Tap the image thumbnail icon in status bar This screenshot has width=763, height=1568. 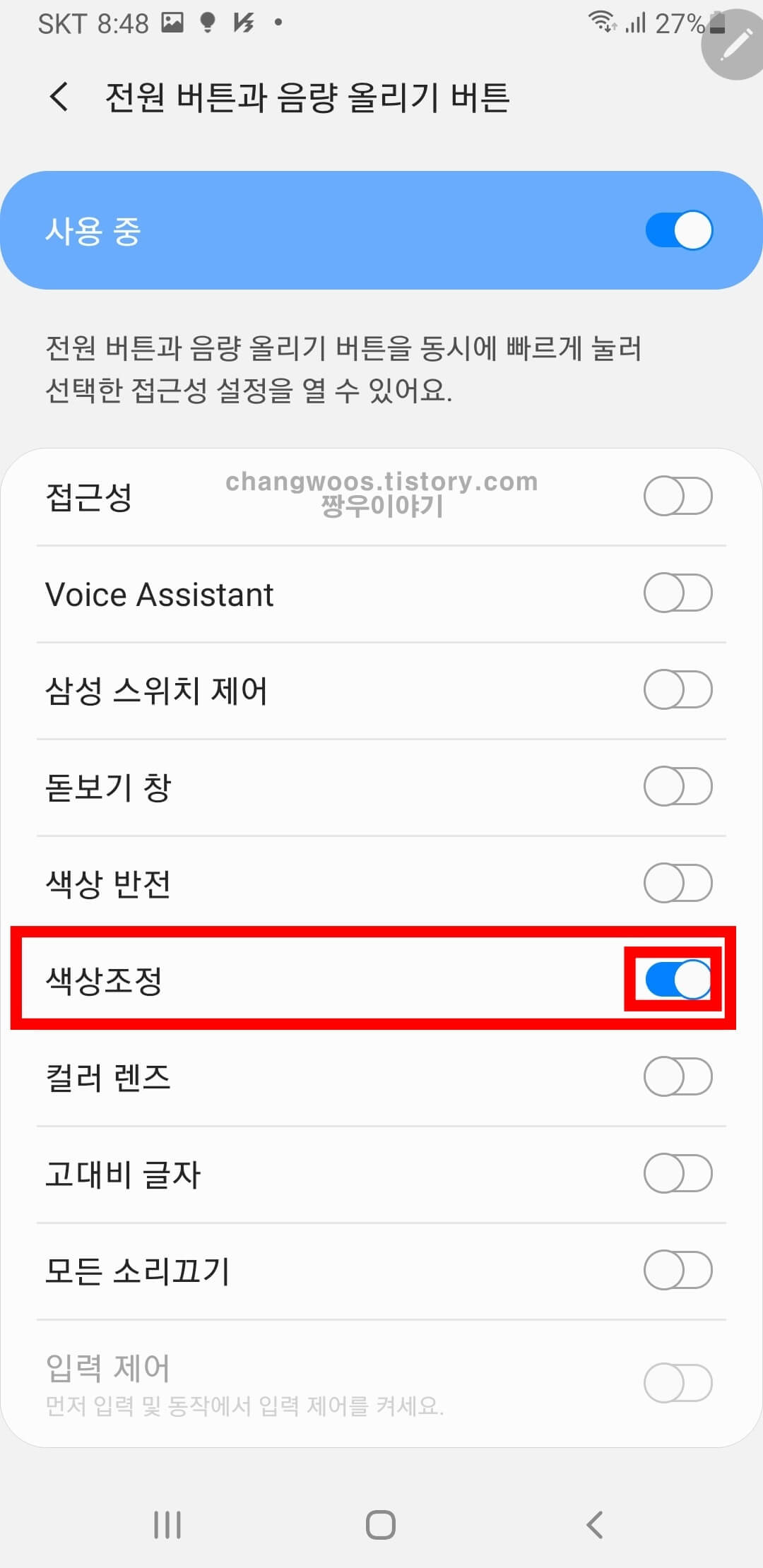point(172,23)
